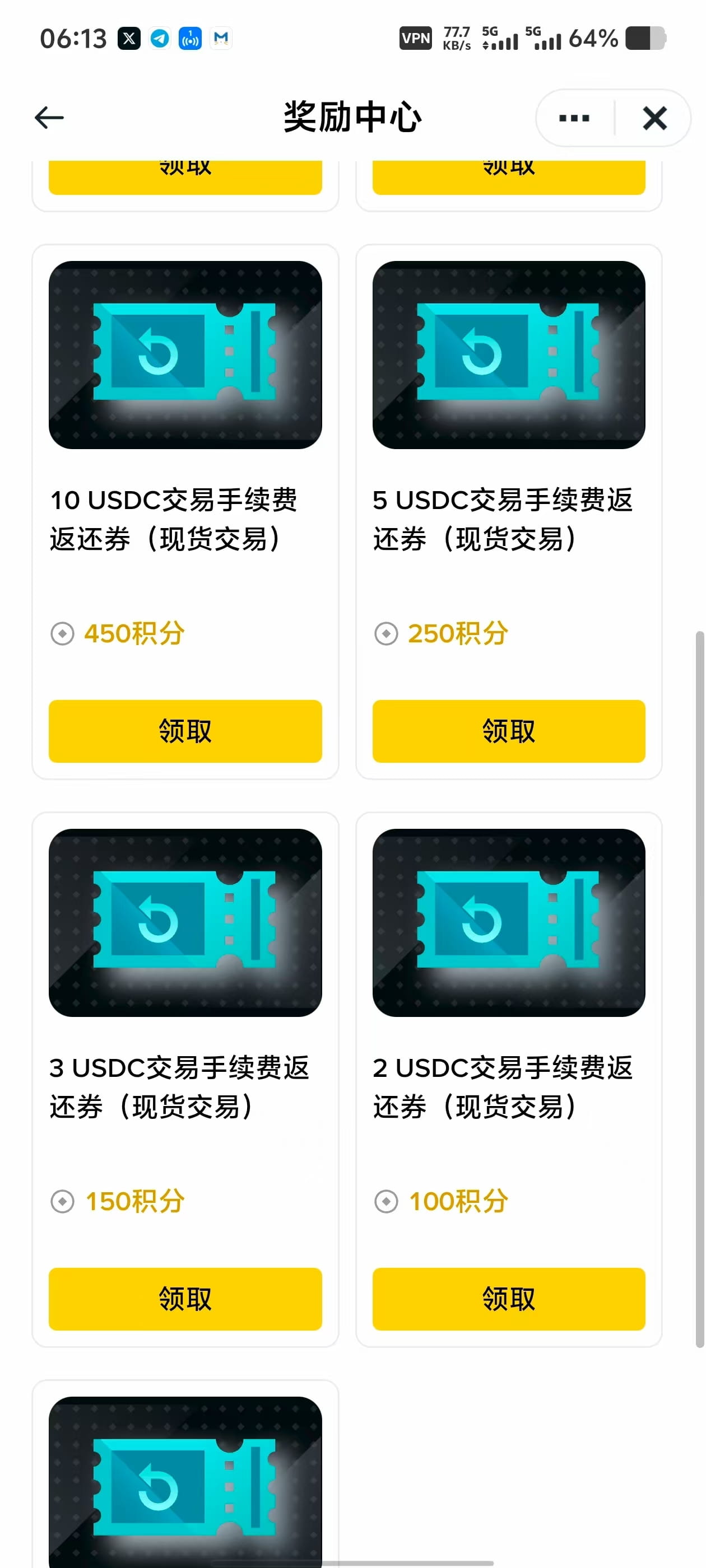Open the 450积分 voucher card image

tap(185, 355)
